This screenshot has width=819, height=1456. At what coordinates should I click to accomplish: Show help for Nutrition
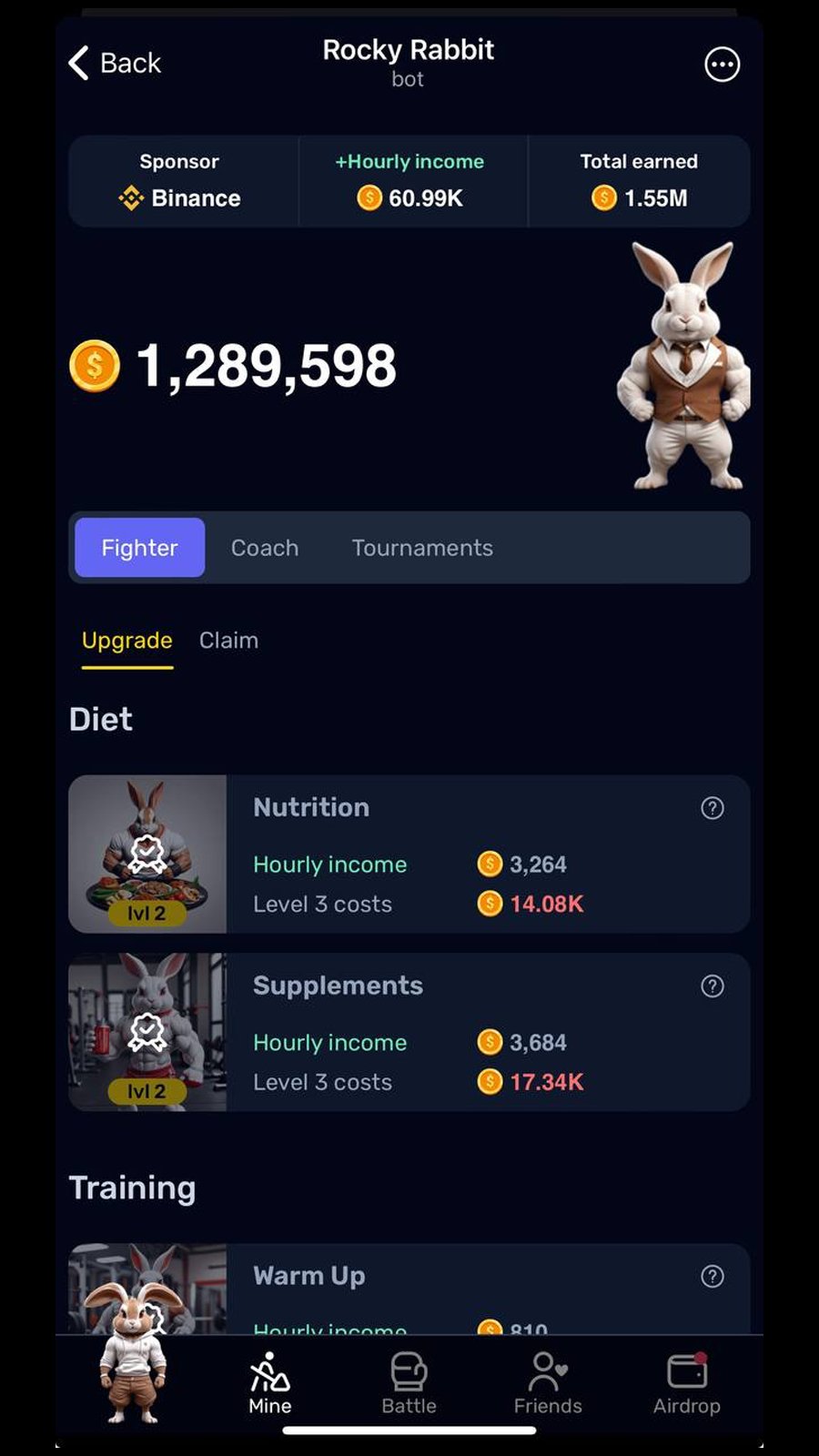click(713, 808)
